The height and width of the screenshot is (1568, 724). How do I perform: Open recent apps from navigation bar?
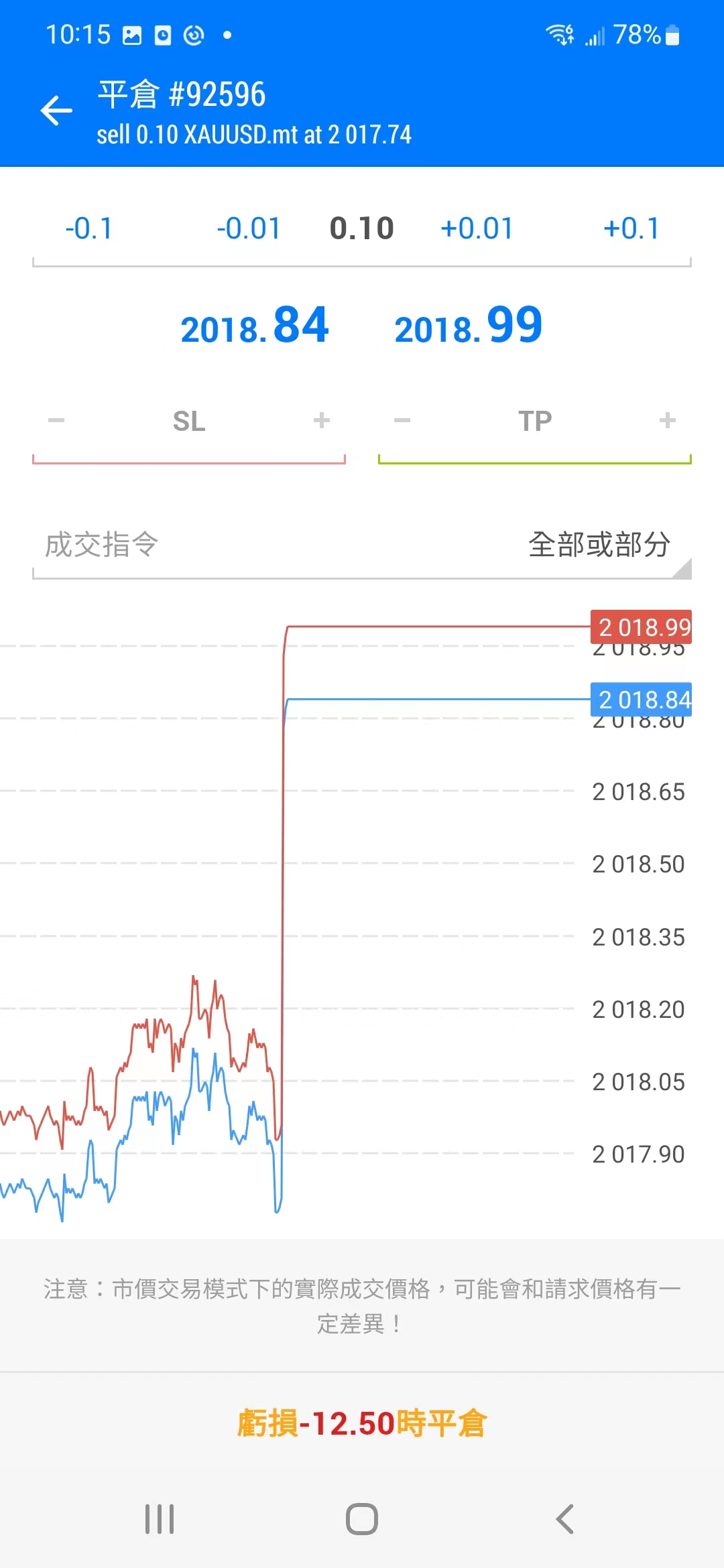(x=160, y=1519)
